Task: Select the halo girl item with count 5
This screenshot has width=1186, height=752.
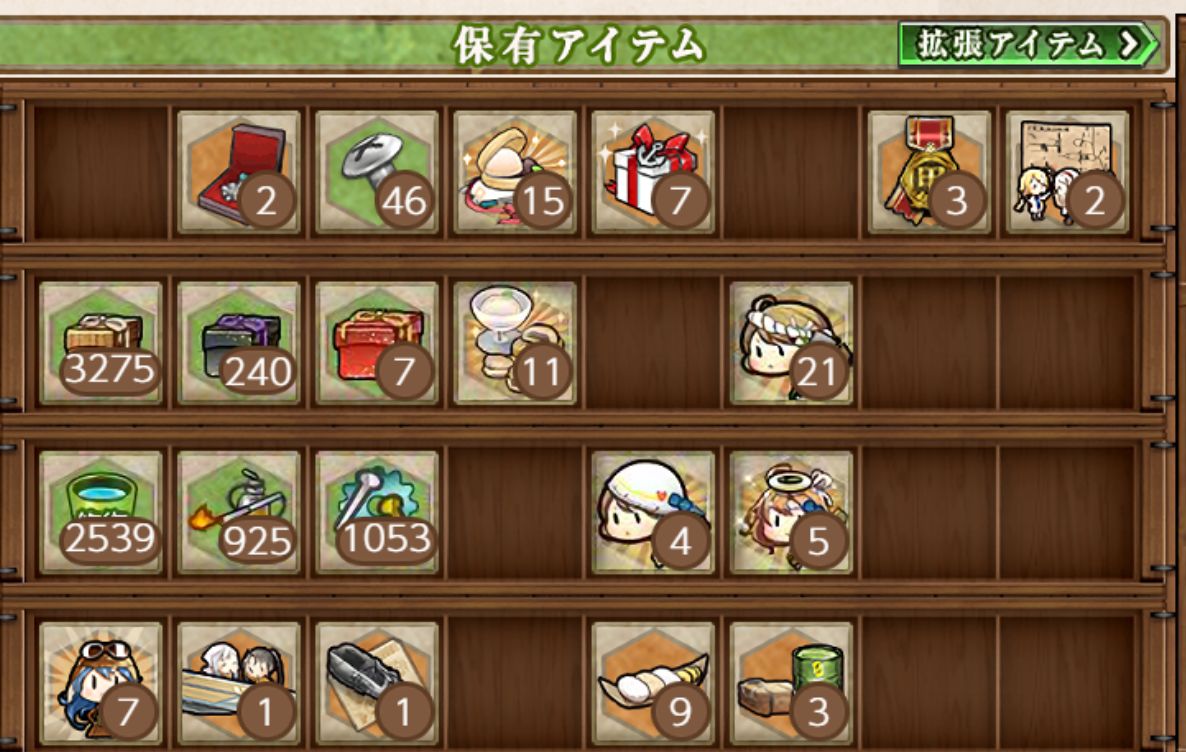Action: pyautogui.click(x=791, y=512)
